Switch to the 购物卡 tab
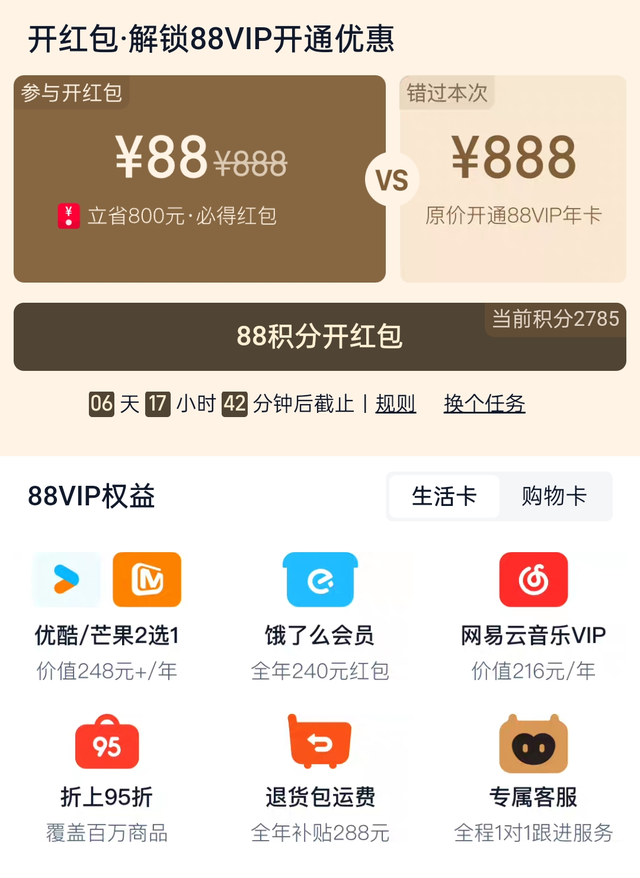The image size is (640, 878). click(x=553, y=497)
